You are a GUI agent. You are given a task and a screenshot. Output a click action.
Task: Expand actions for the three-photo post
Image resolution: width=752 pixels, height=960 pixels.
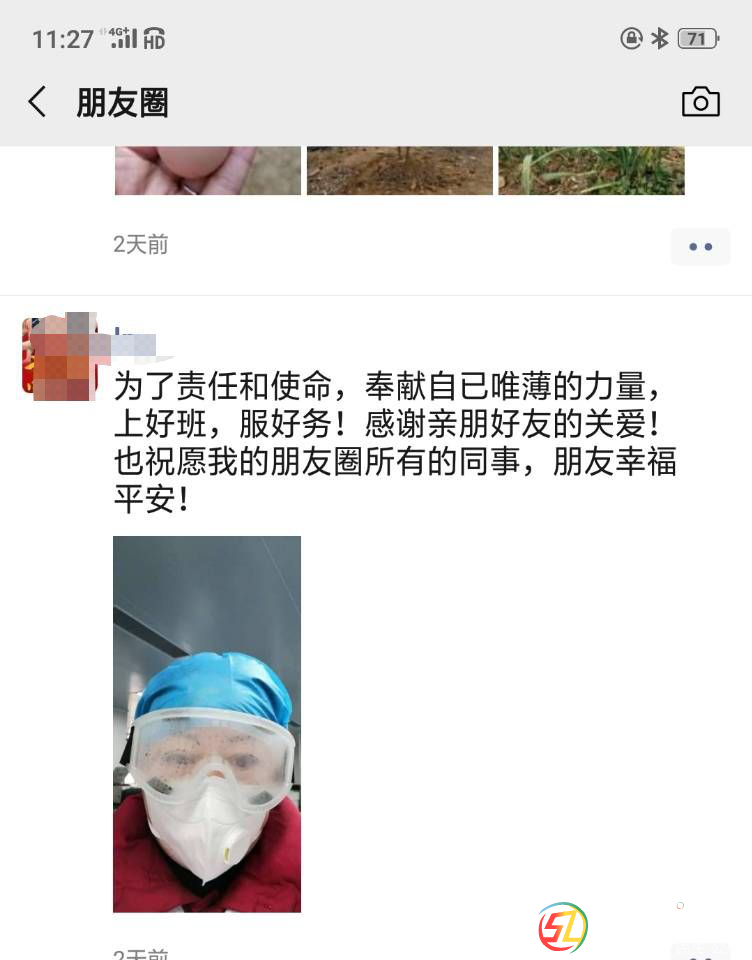point(700,246)
